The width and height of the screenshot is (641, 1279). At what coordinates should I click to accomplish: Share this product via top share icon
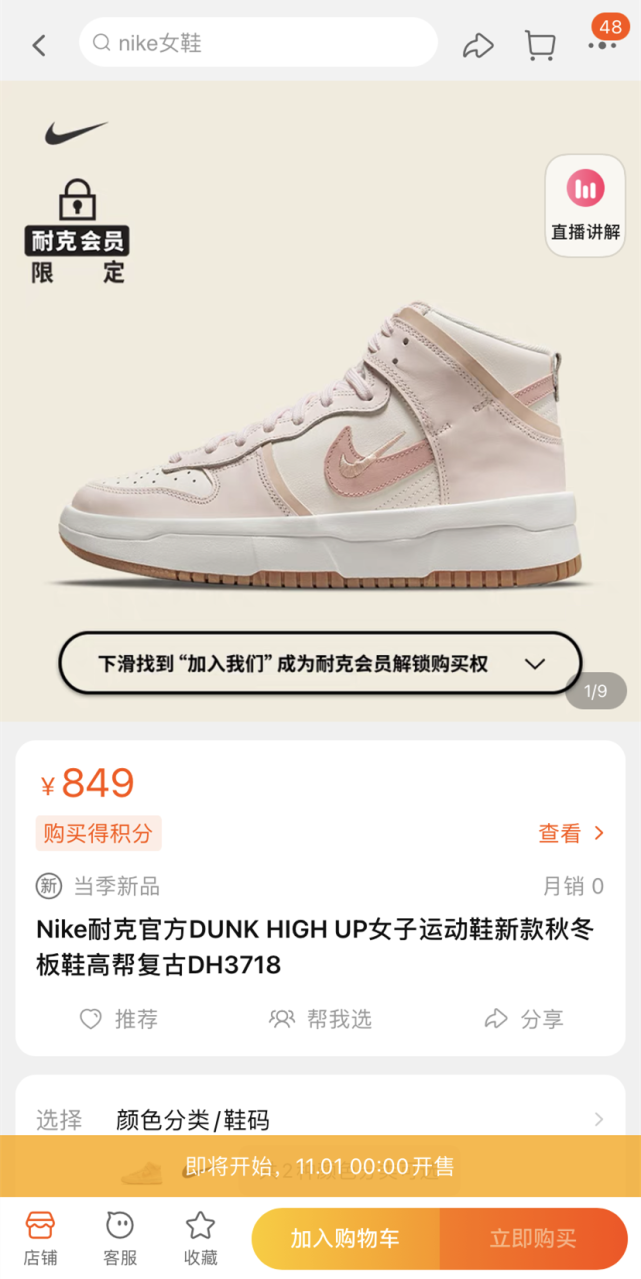tap(478, 45)
